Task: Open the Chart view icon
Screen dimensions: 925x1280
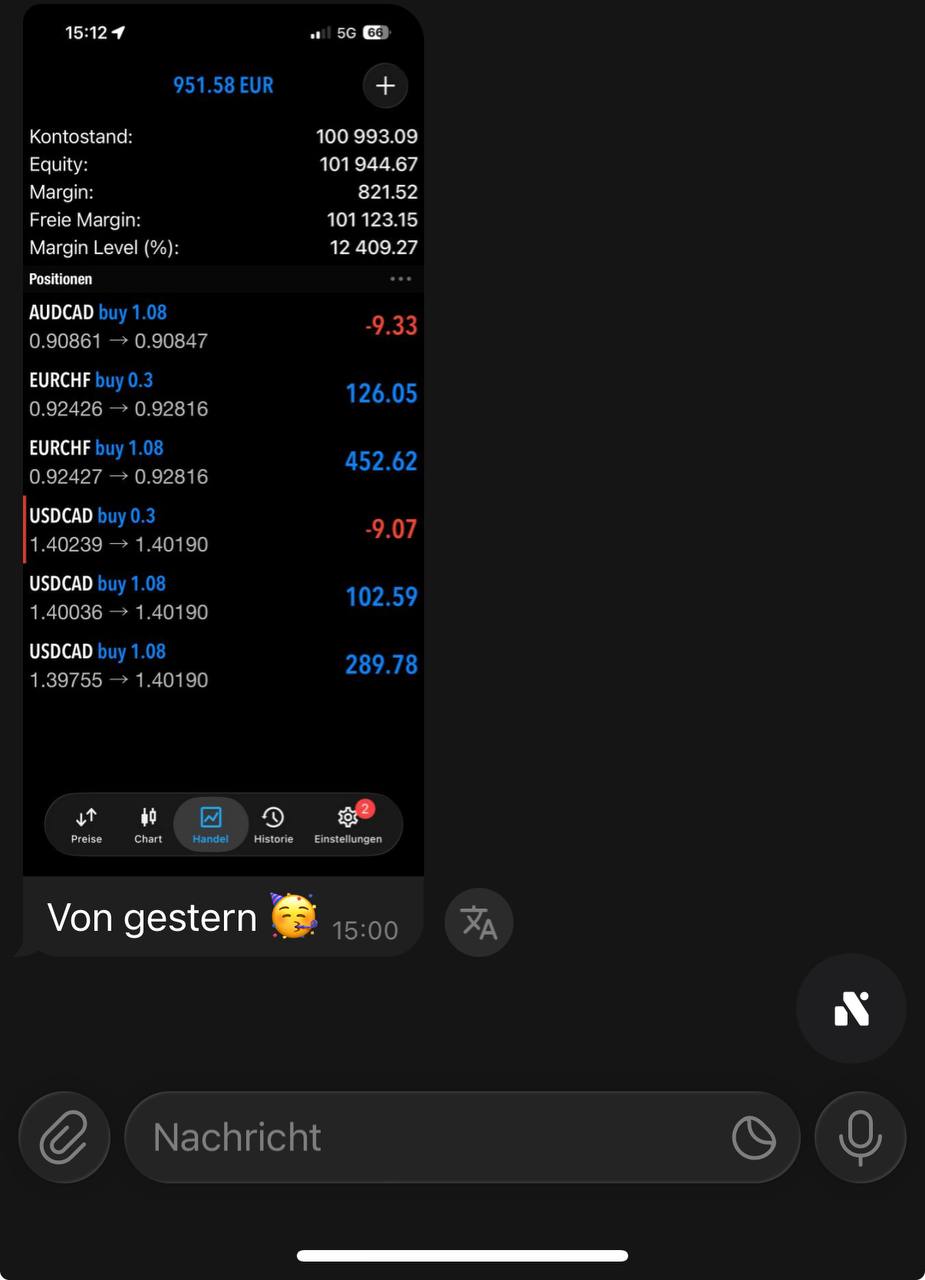Action: tap(147, 816)
